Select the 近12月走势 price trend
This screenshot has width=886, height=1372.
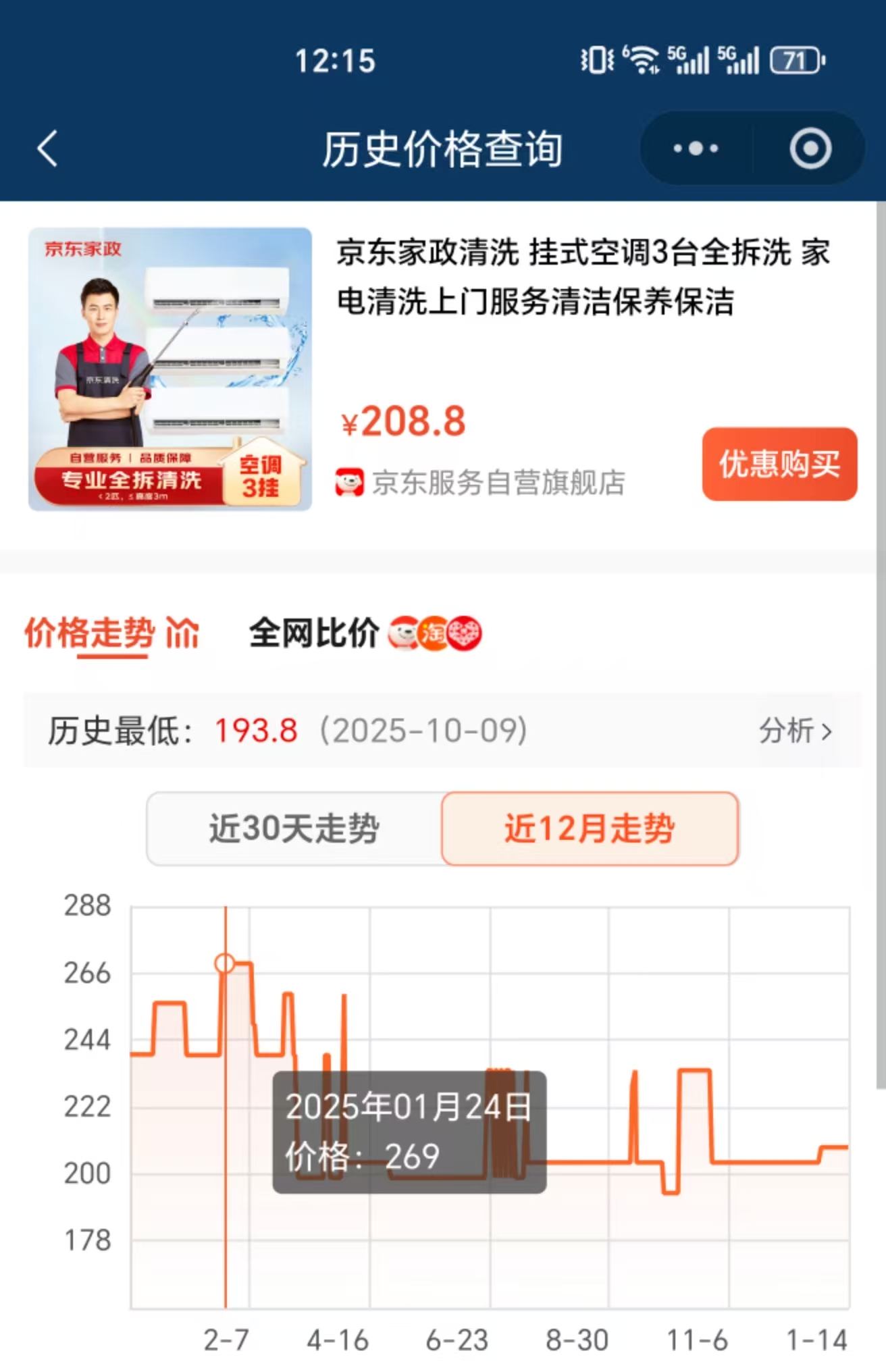590,828
